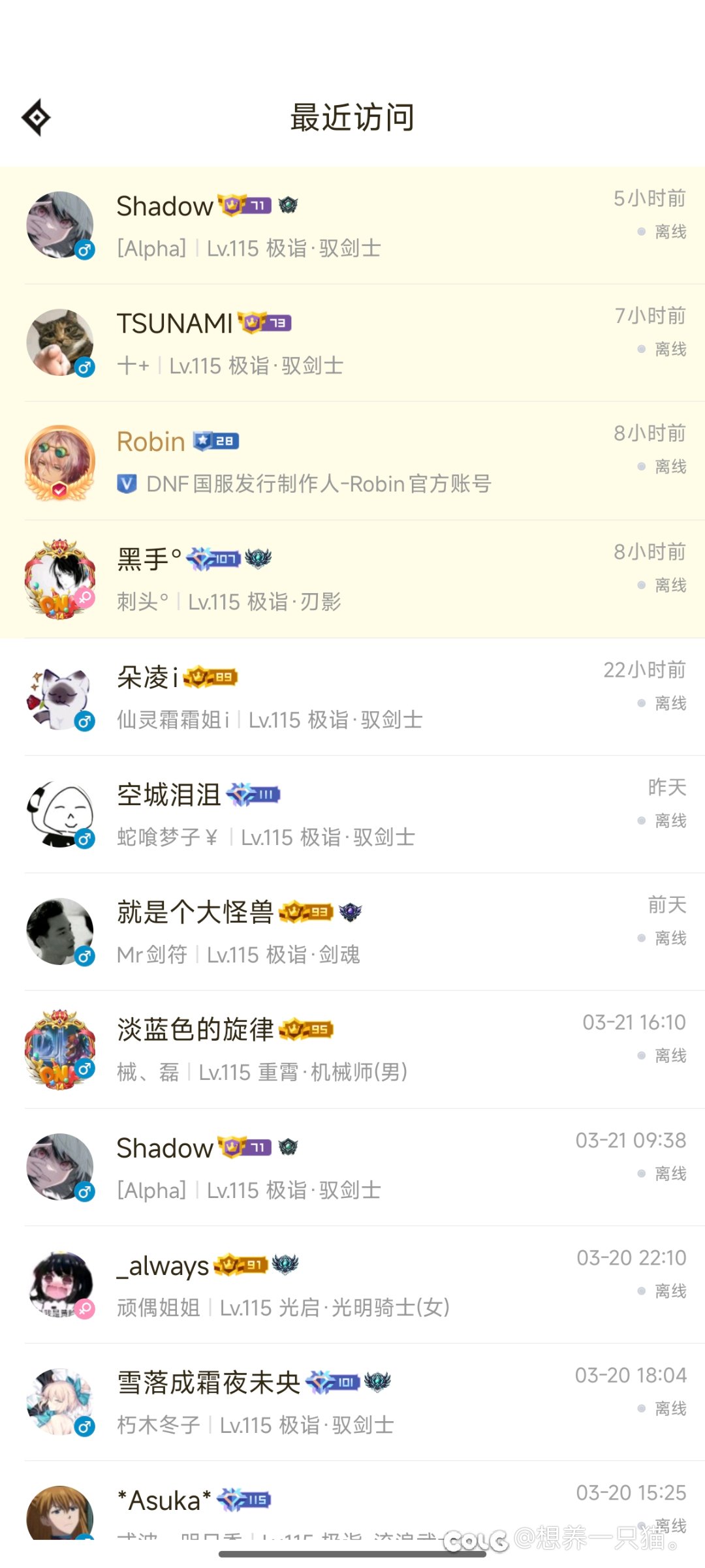
Task: Tap Shadow's level 71 crown badge
Action: [x=243, y=206]
